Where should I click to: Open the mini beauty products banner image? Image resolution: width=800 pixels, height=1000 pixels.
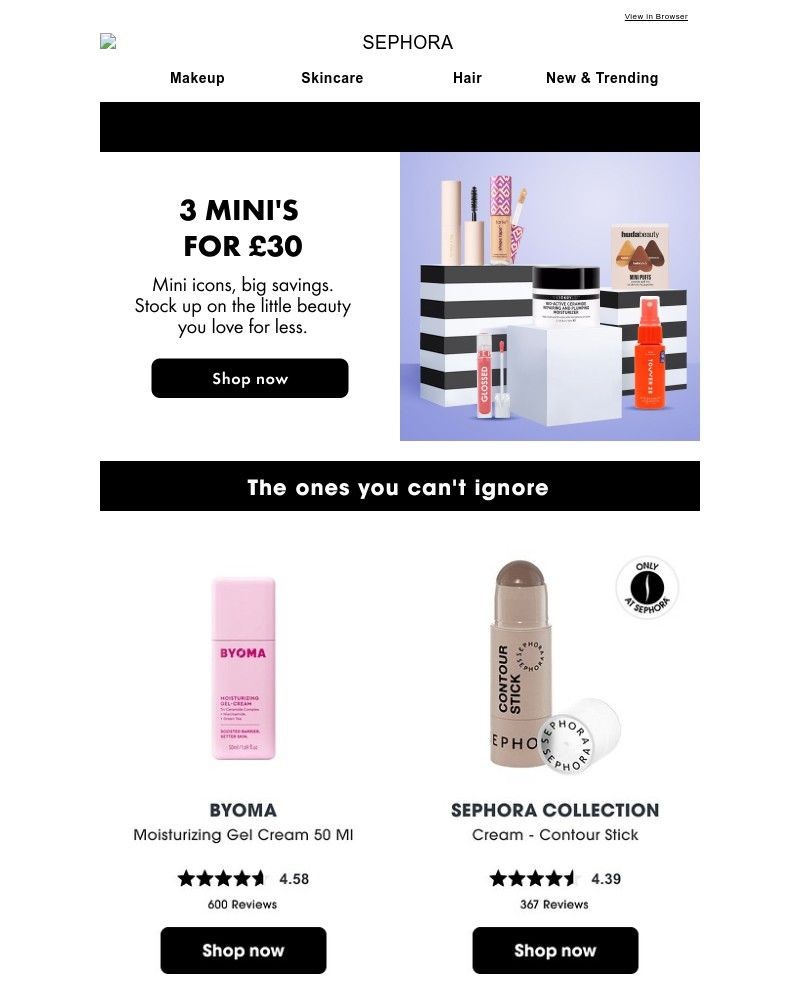point(550,296)
